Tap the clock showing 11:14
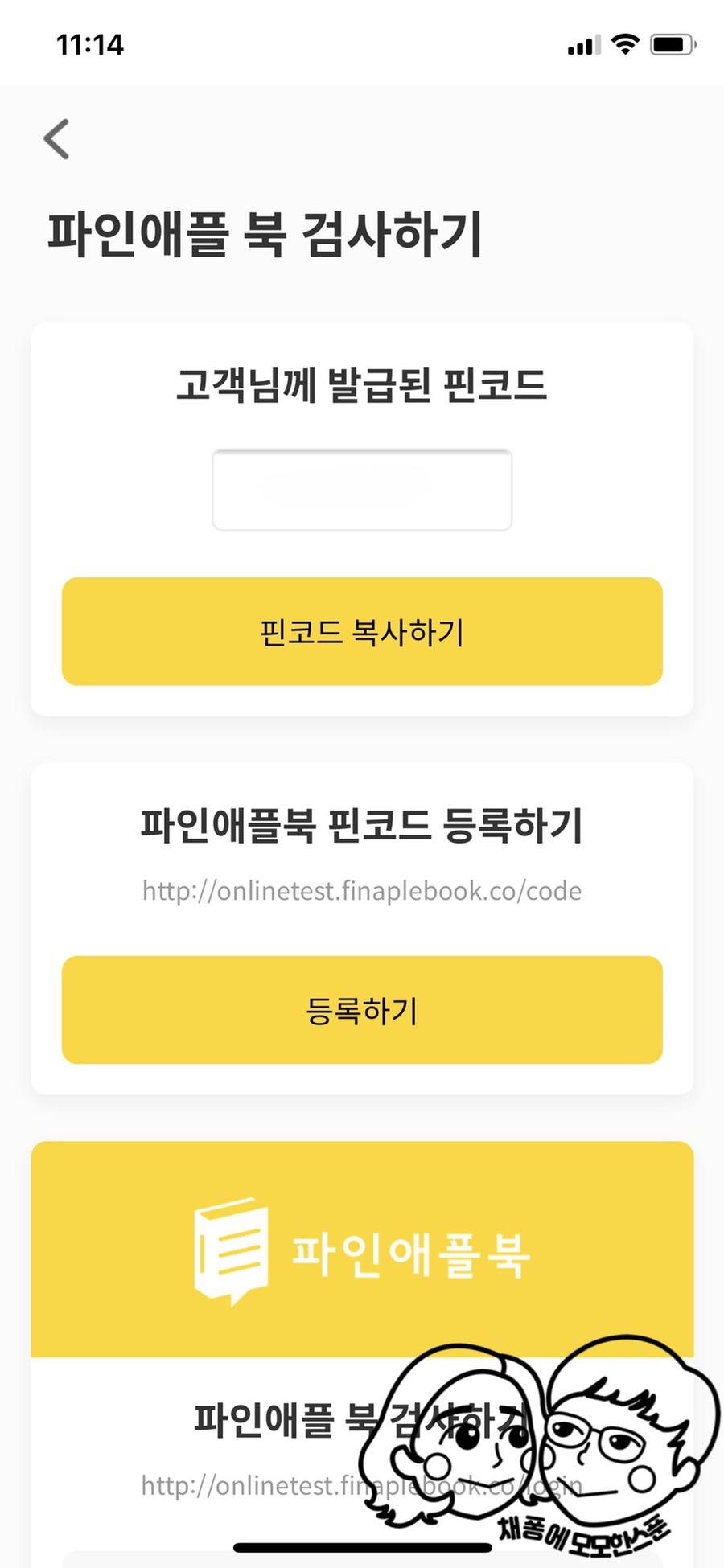The image size is (724, 1568). point(91,44)
